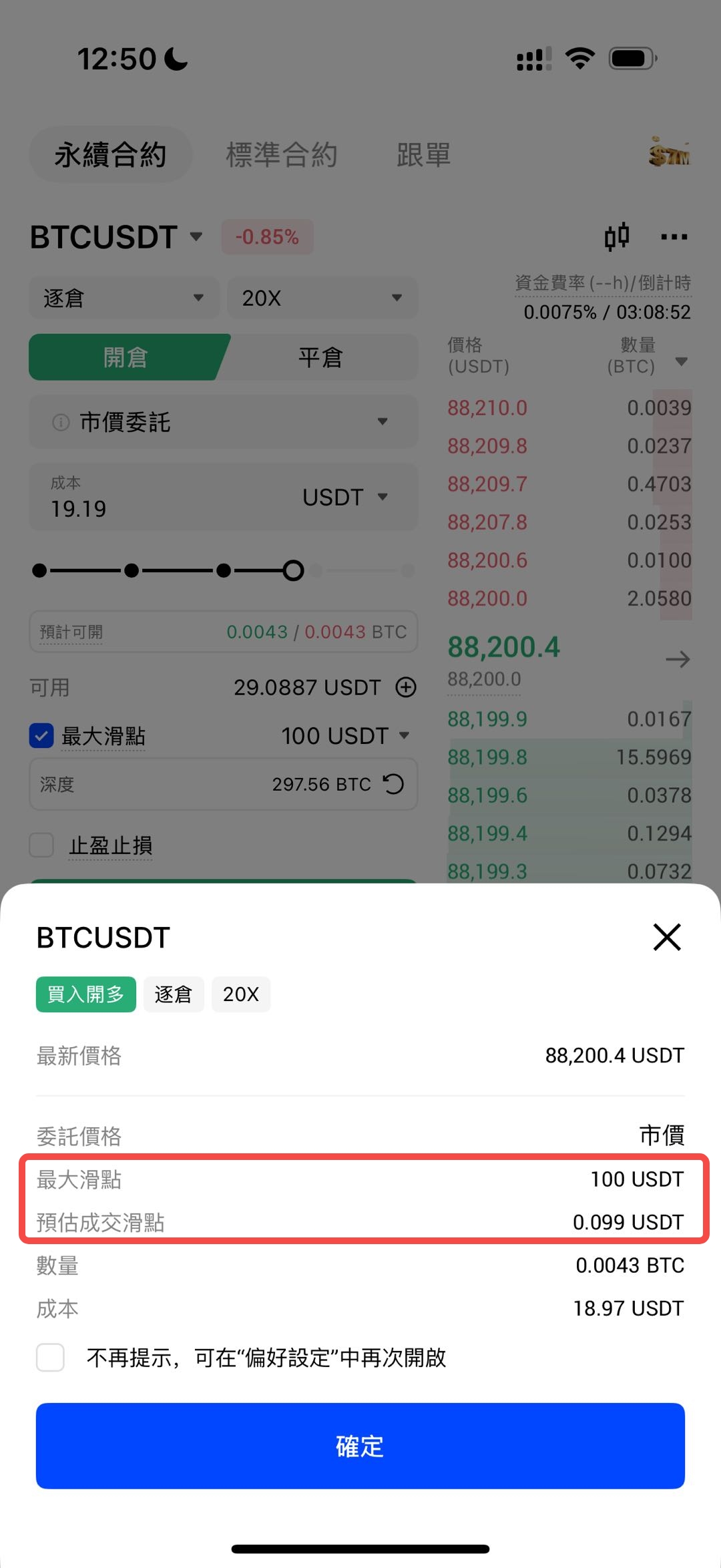721x1568 pixels.
Task: Refresh depth value with the reset icon
Action: click(x=394, y=785)
